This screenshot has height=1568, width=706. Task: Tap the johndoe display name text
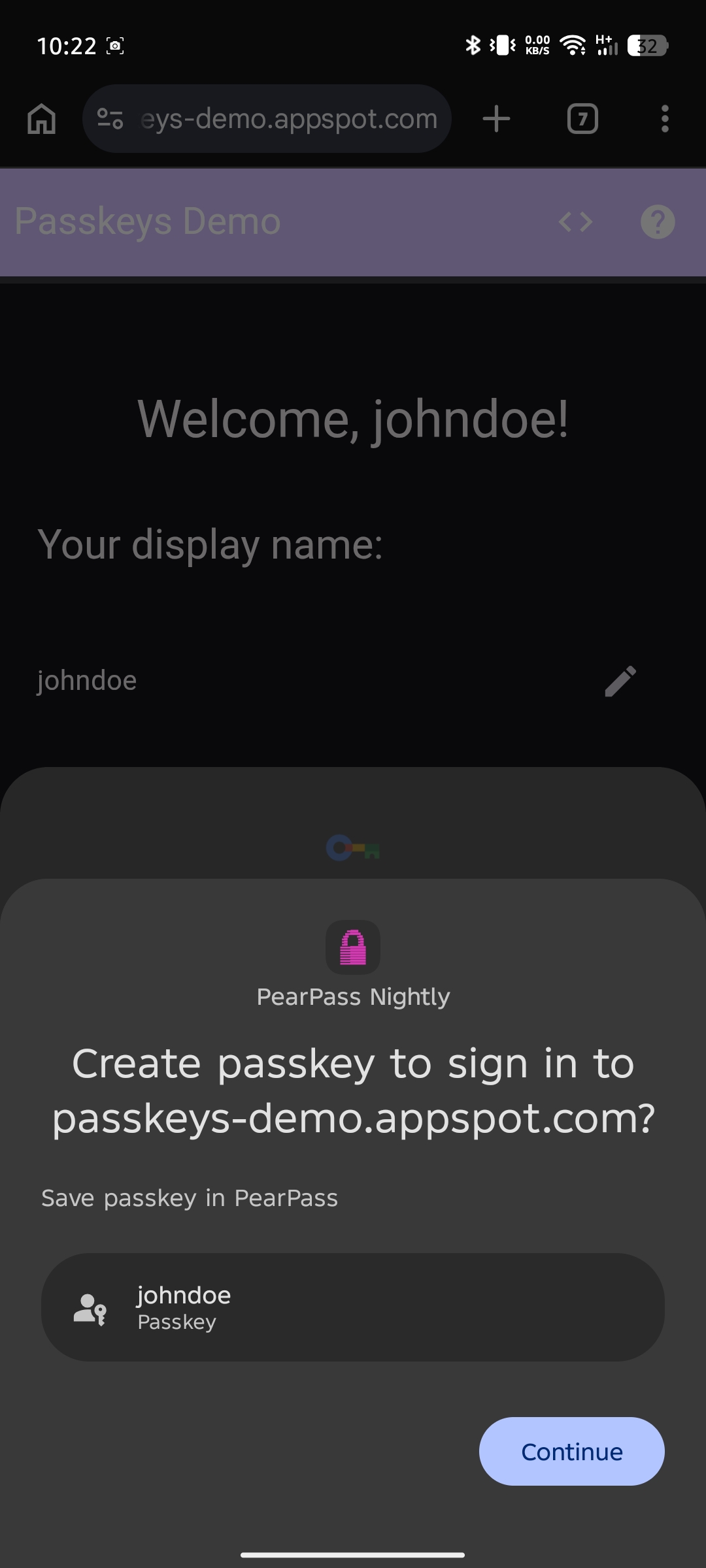pos(87,680)
